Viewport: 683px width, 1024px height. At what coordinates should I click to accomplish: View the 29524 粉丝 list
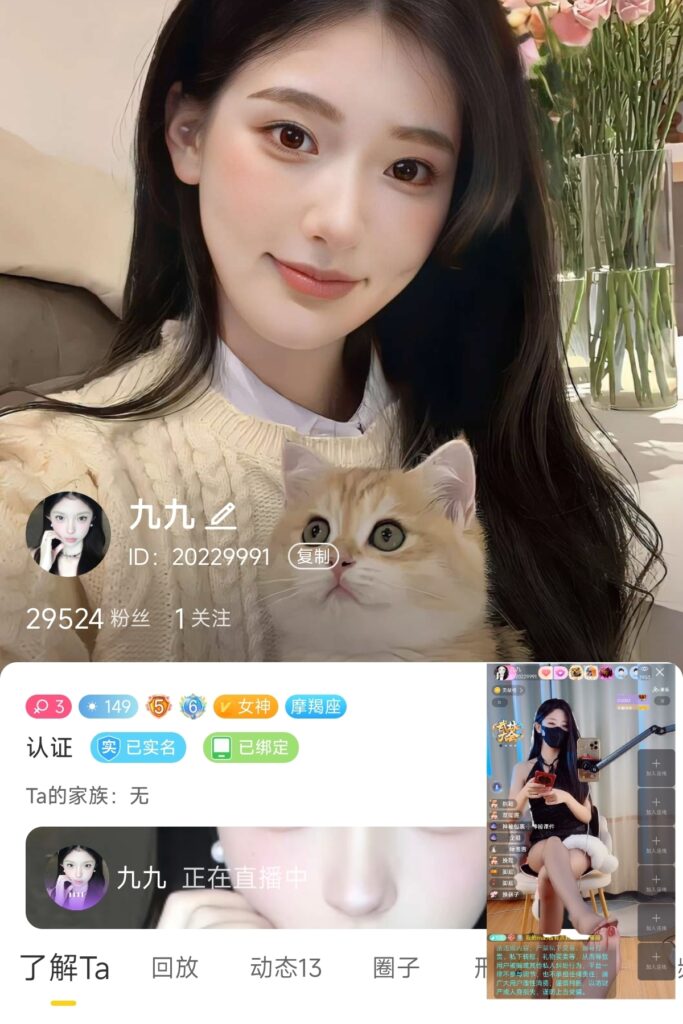tap(88, 619)
